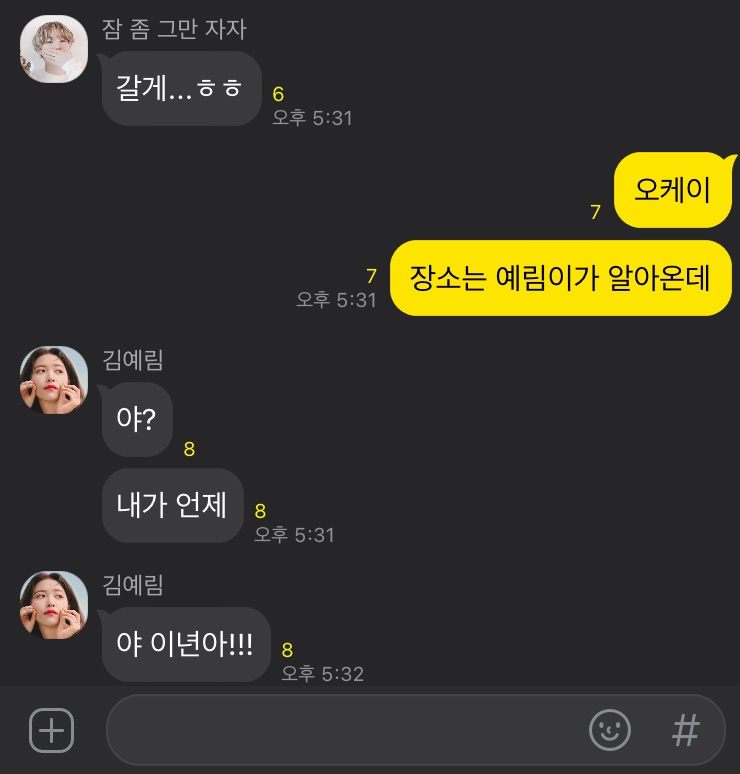Tap the hashtag search icon
This screenshot has width=740, height=774.
coord(687,731)
